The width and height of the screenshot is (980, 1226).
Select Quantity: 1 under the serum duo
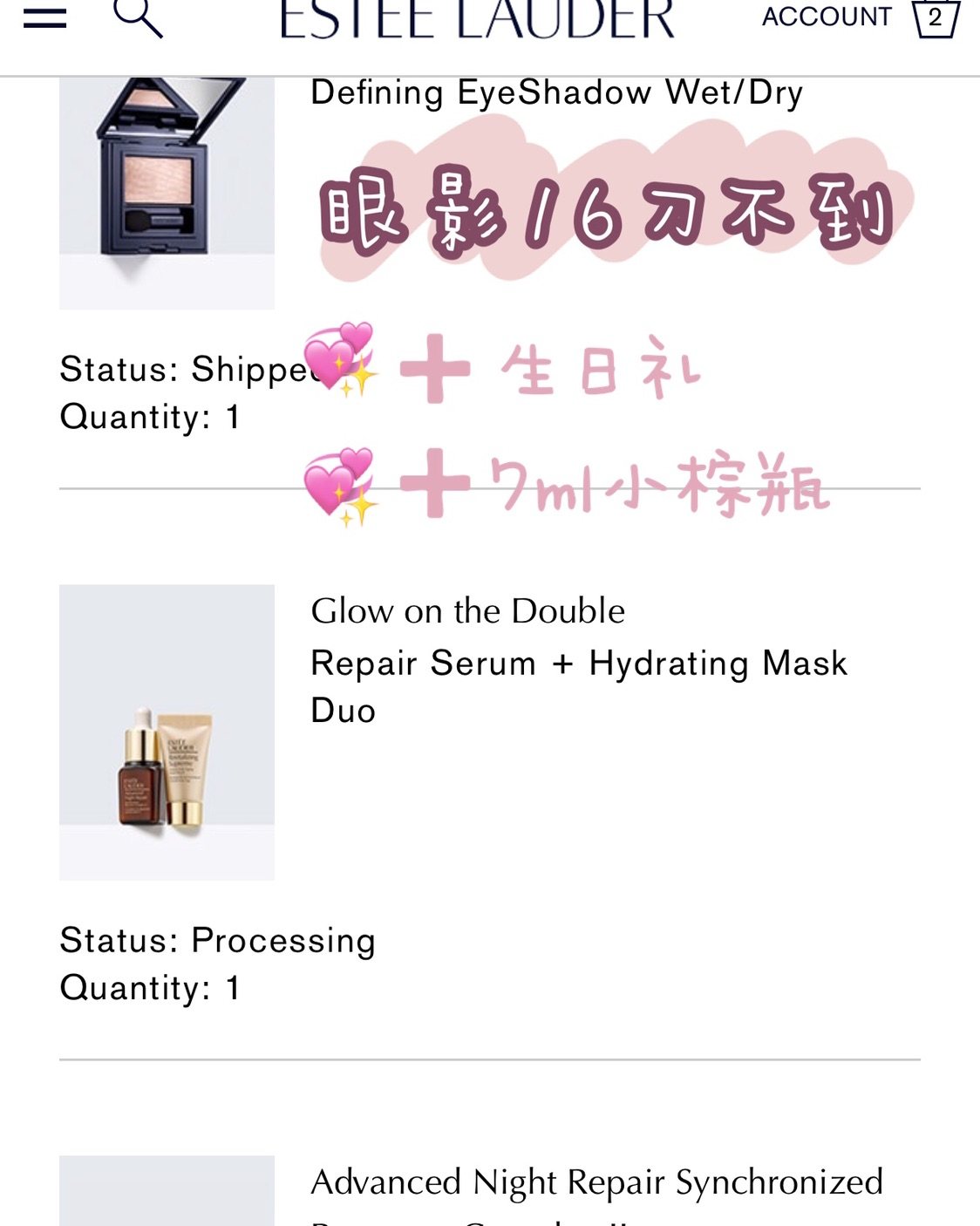click(x=154, y=988)
